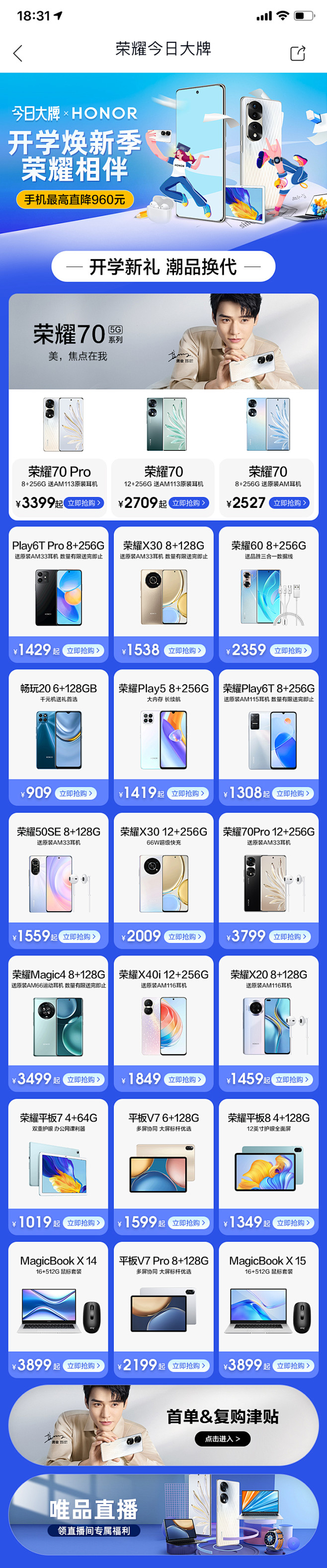Tap 点击进入 on the 首单&复购津贴 banner

pyautogui.click(x=222, y=1438)
